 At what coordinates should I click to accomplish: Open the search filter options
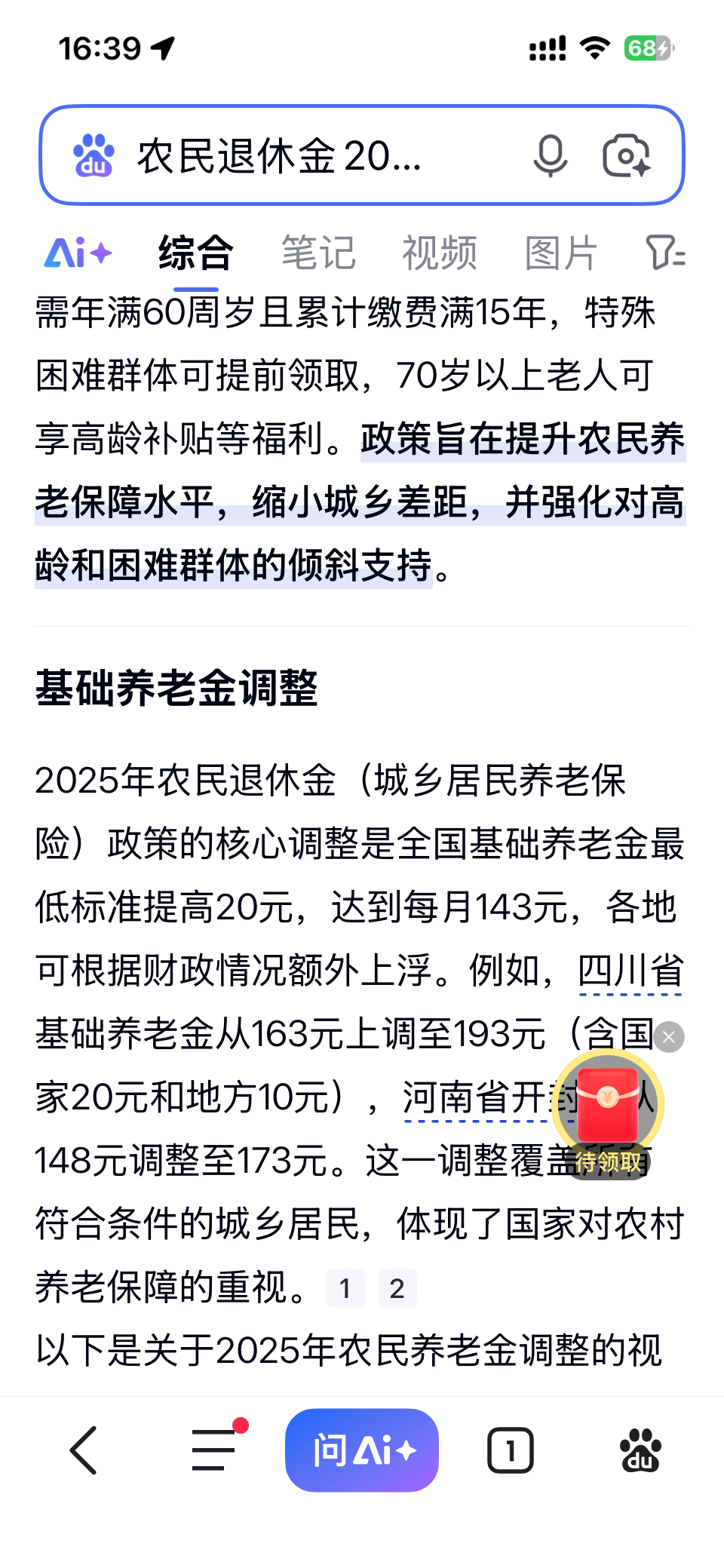(x=665, y=253)
